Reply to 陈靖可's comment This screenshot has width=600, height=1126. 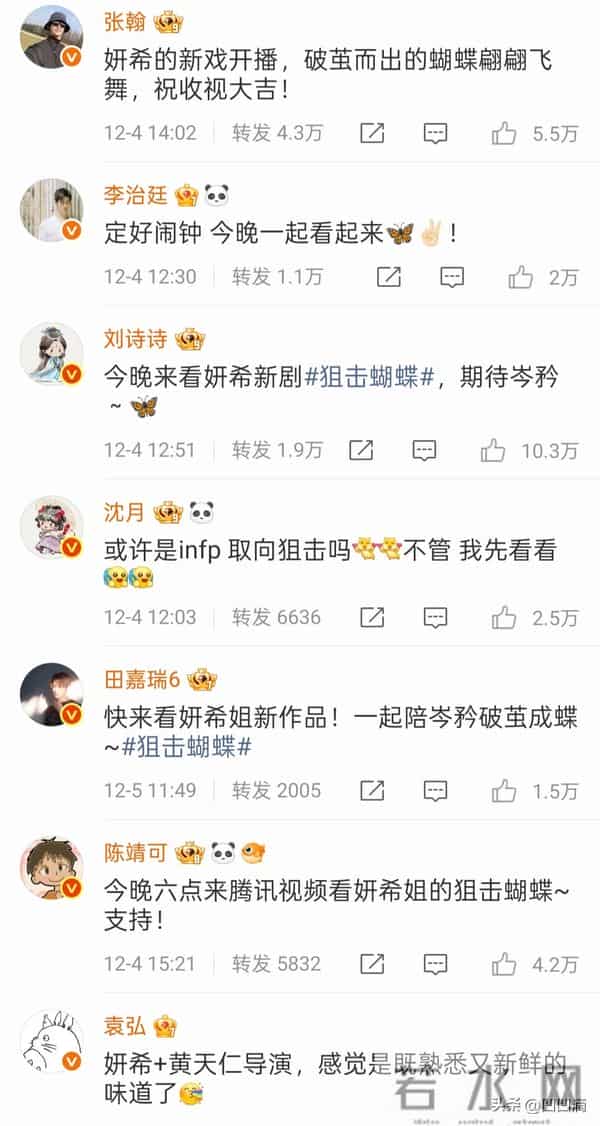click(435, 964)
